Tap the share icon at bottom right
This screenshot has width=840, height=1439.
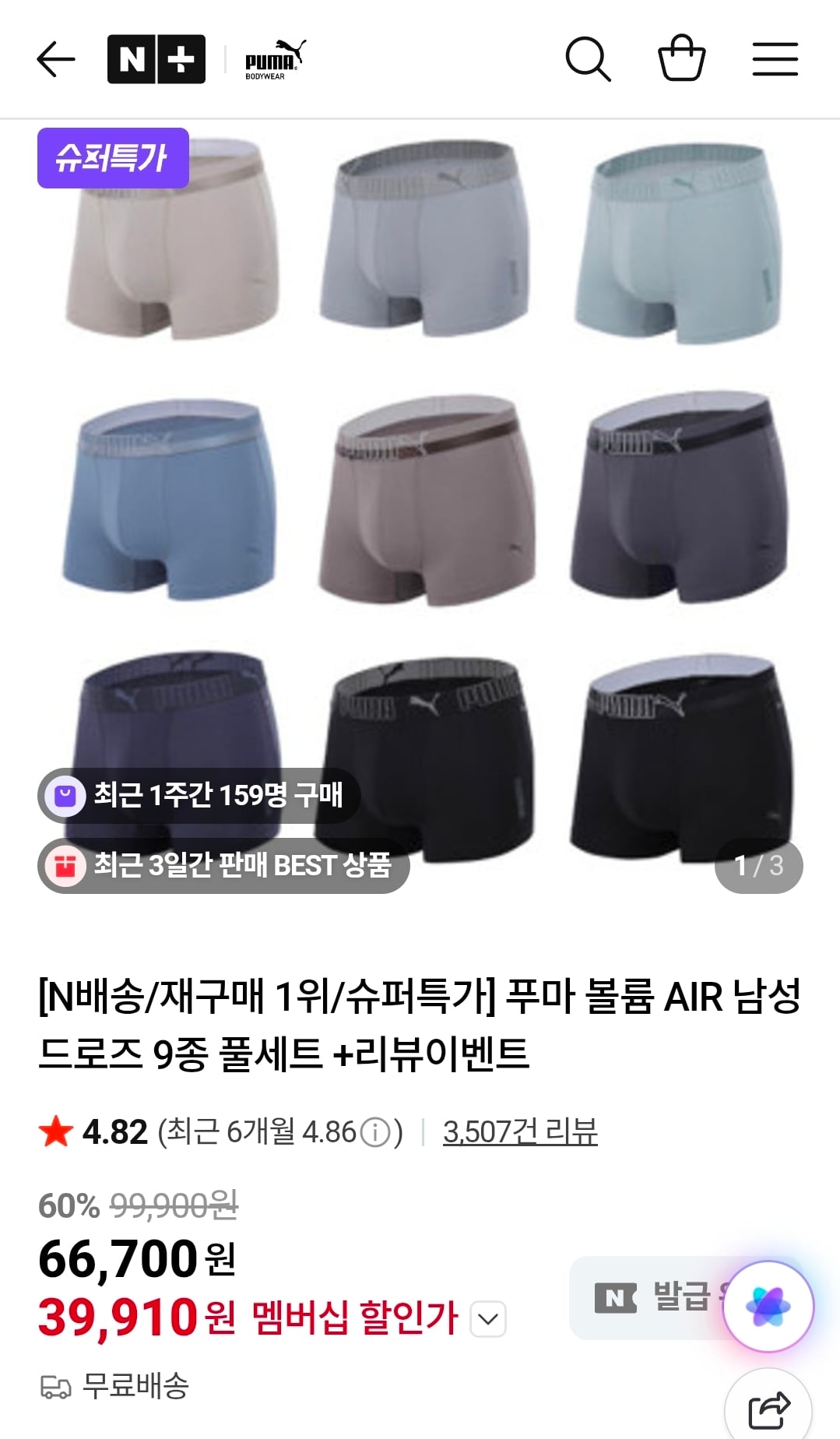(768, 1405)
